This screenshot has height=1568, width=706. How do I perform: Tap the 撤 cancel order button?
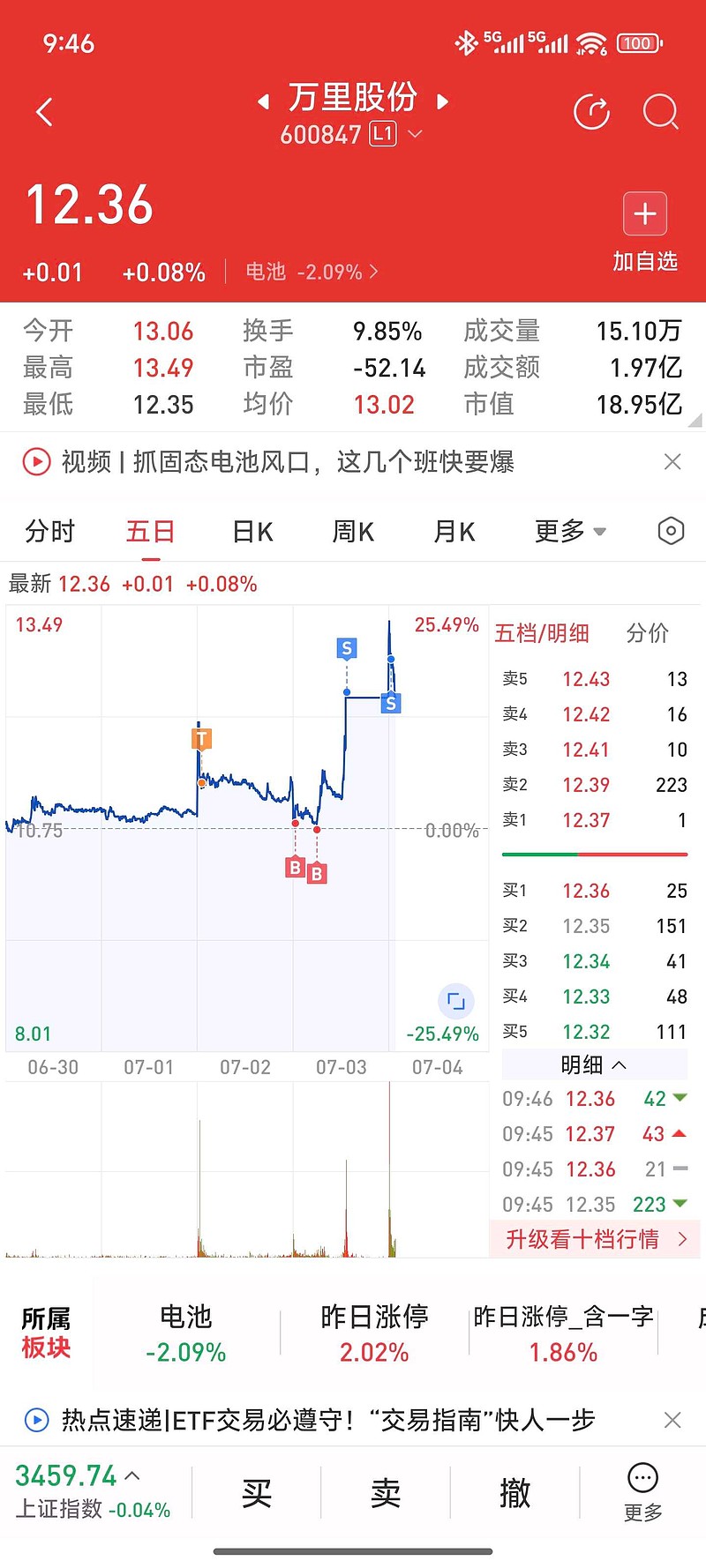tap(515, 1493)
